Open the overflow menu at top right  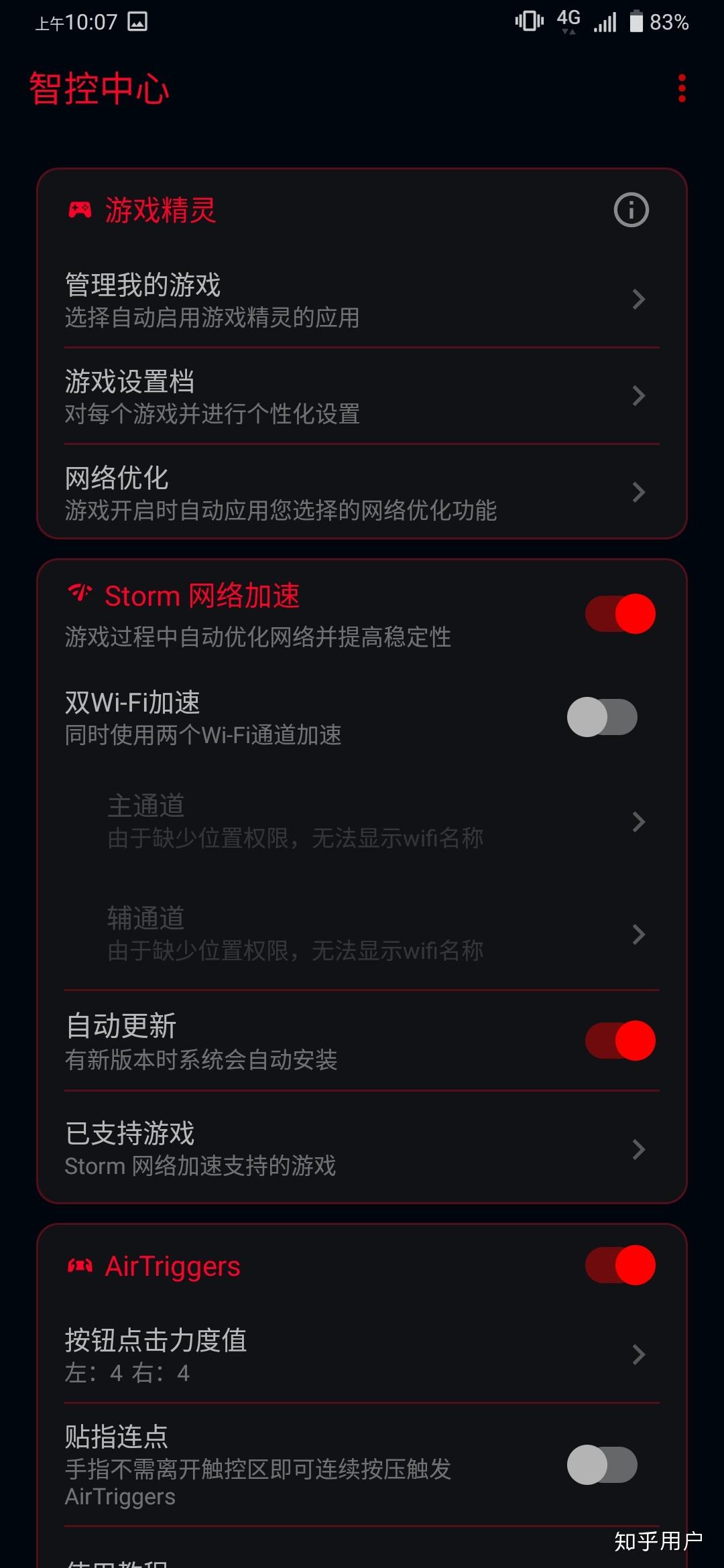[682, 88]
